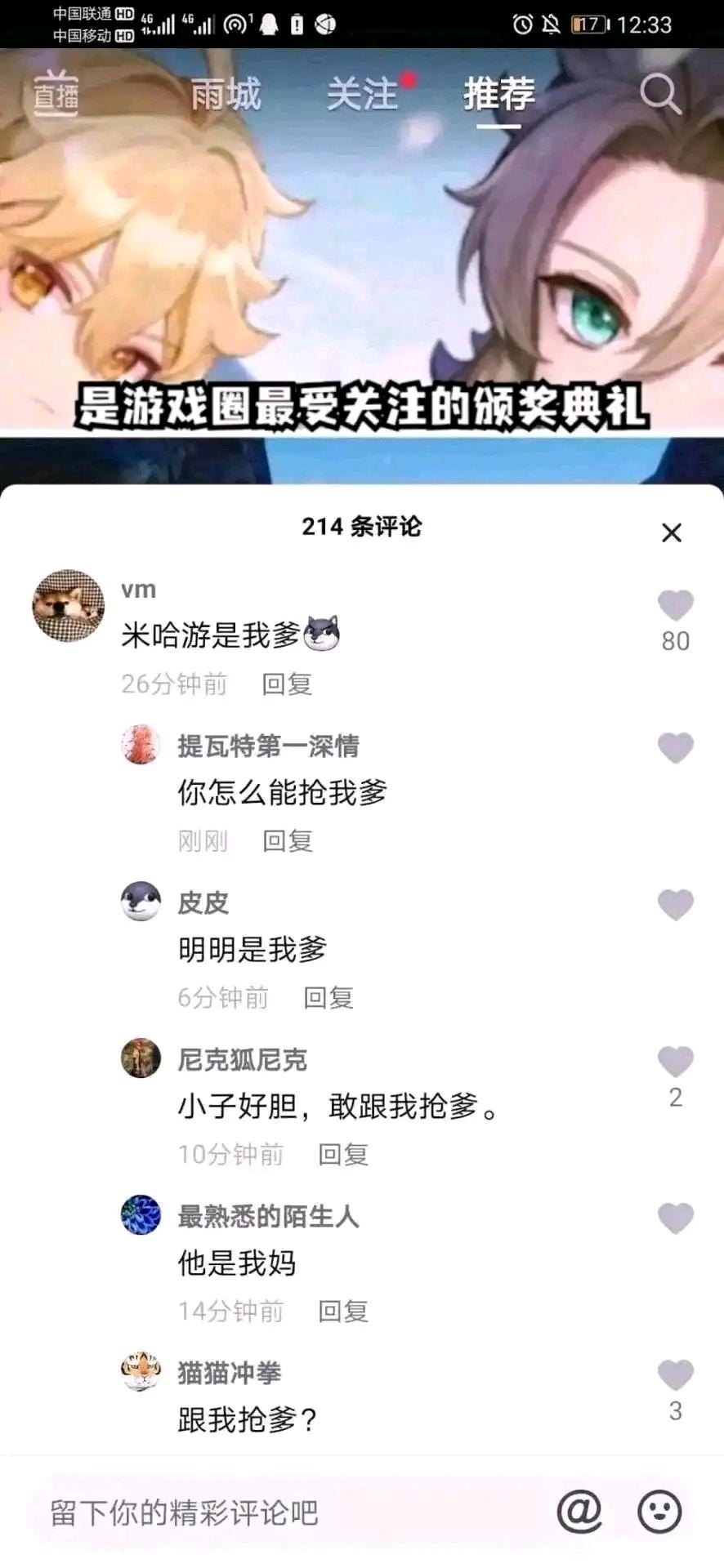Viewport: 724px width, 1568px height.
Task: Reply to 皮皮's comment
Action: point(328,998)
